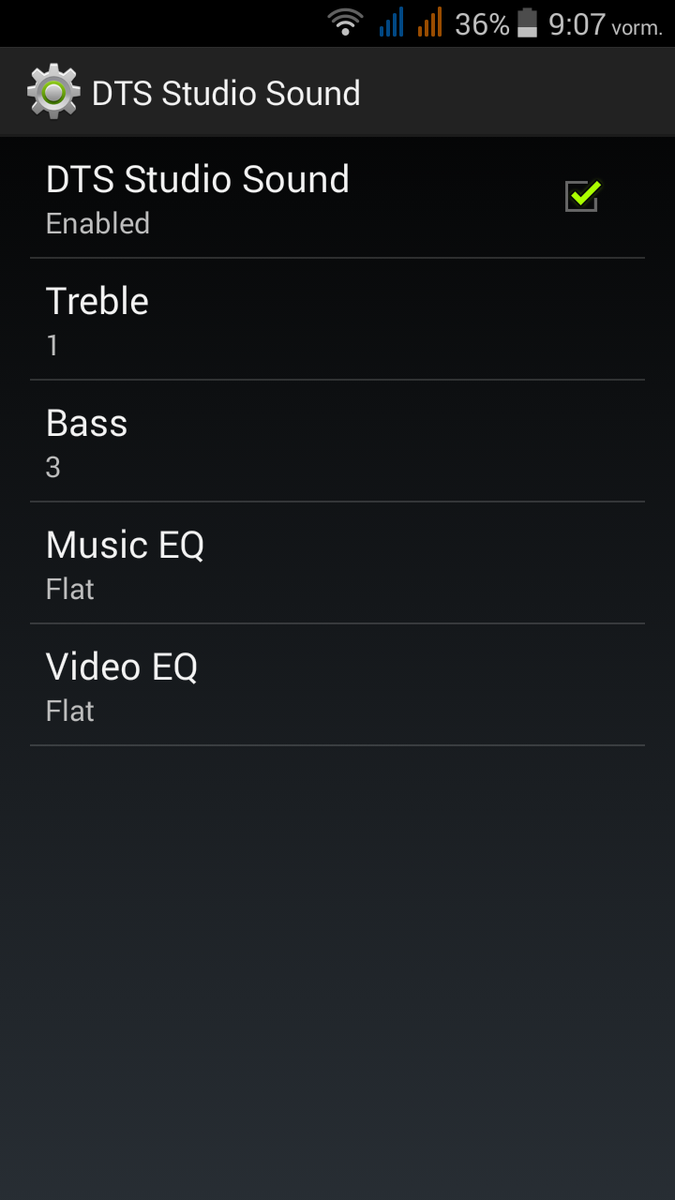Choose a Music EQ preset

click(x=337, y=563)
